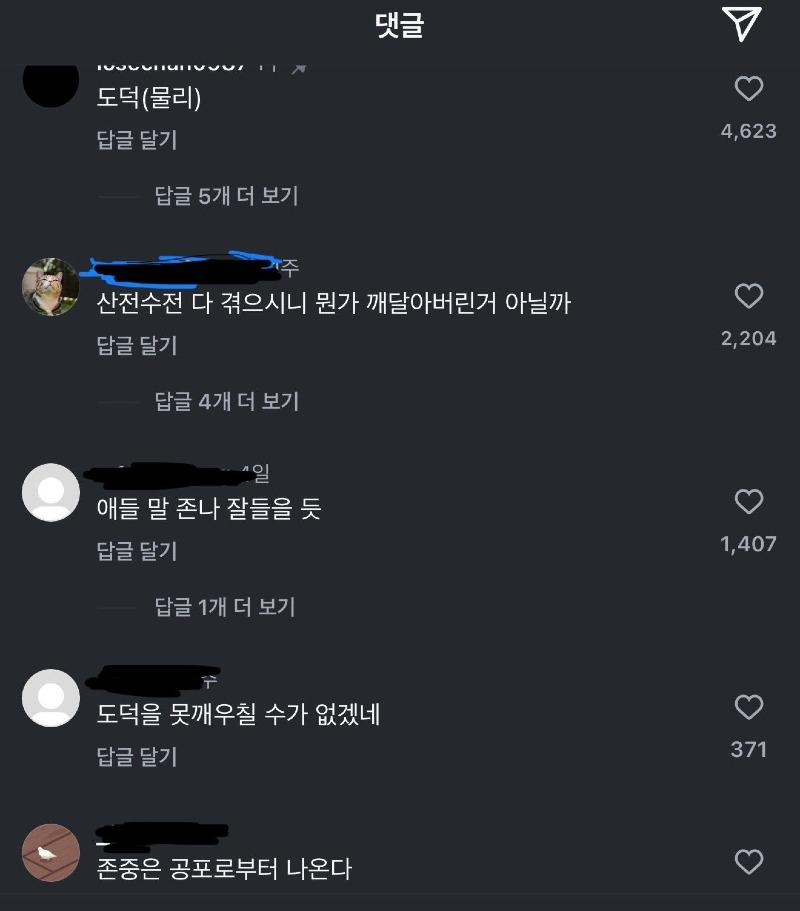Like the '산전수전 다 겪으시니' comment
The image size is (800, 911).
[x=749, y=296]
